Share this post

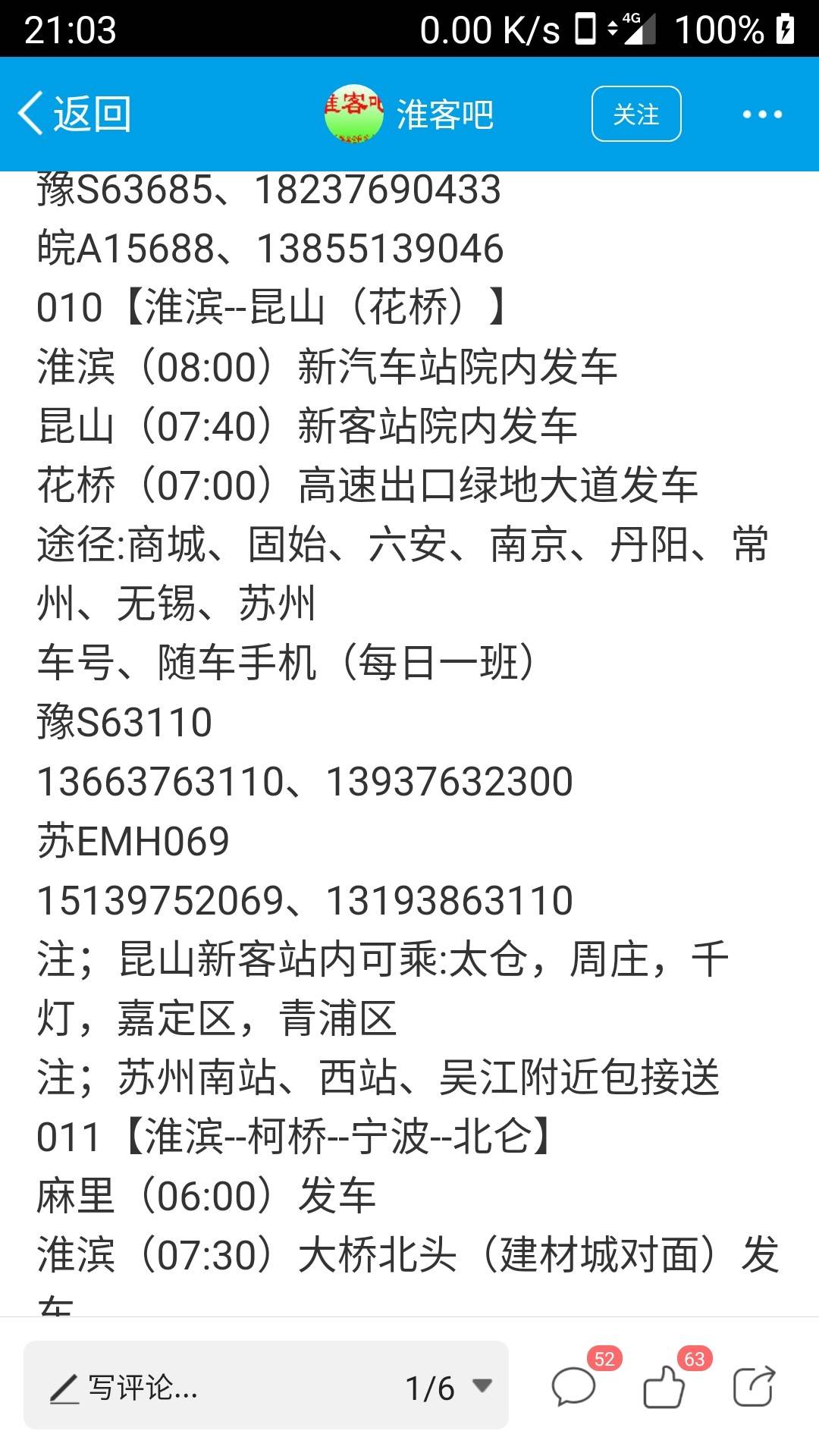[x=755, y=1386]
